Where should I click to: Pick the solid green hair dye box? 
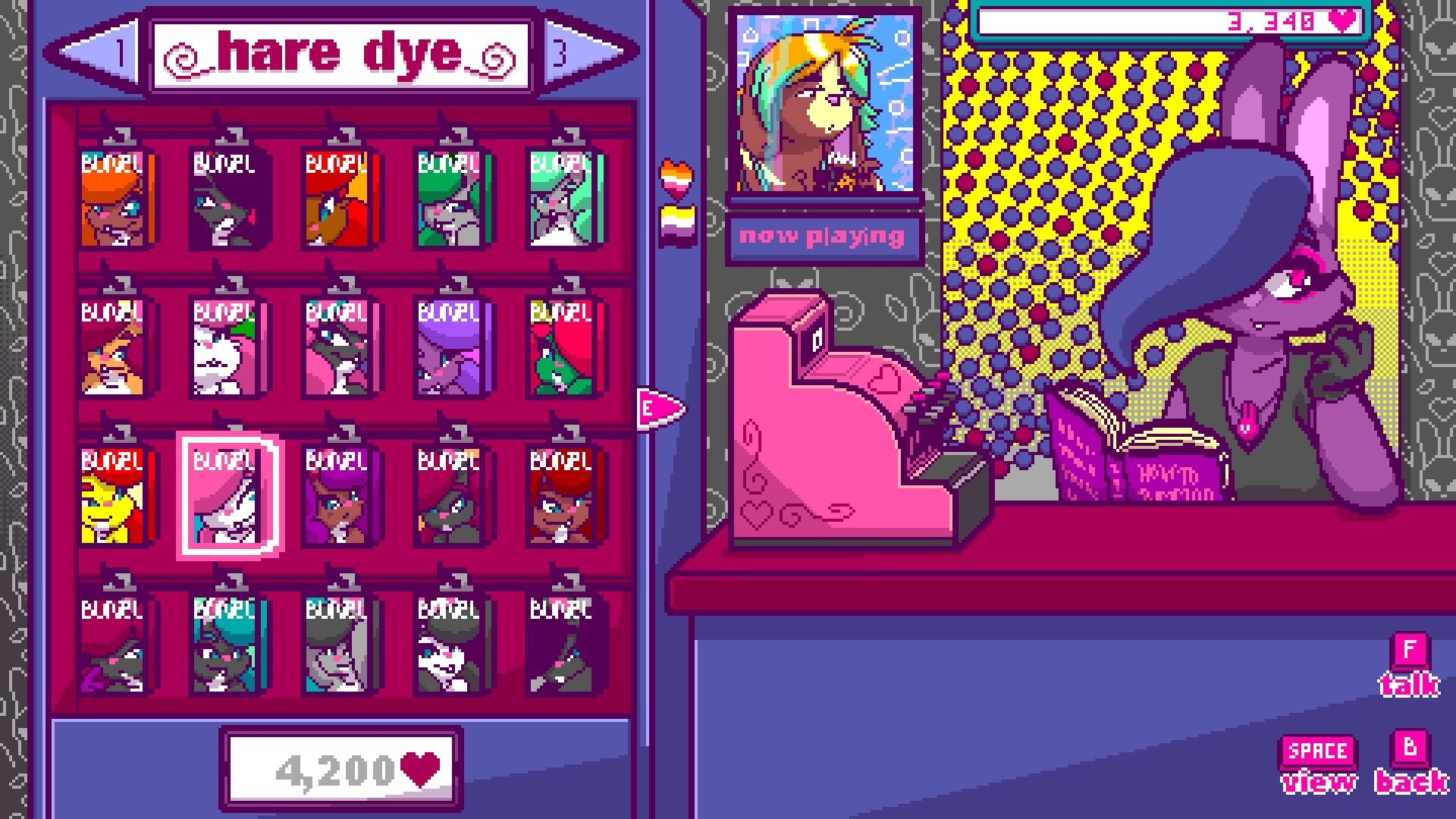452,199
